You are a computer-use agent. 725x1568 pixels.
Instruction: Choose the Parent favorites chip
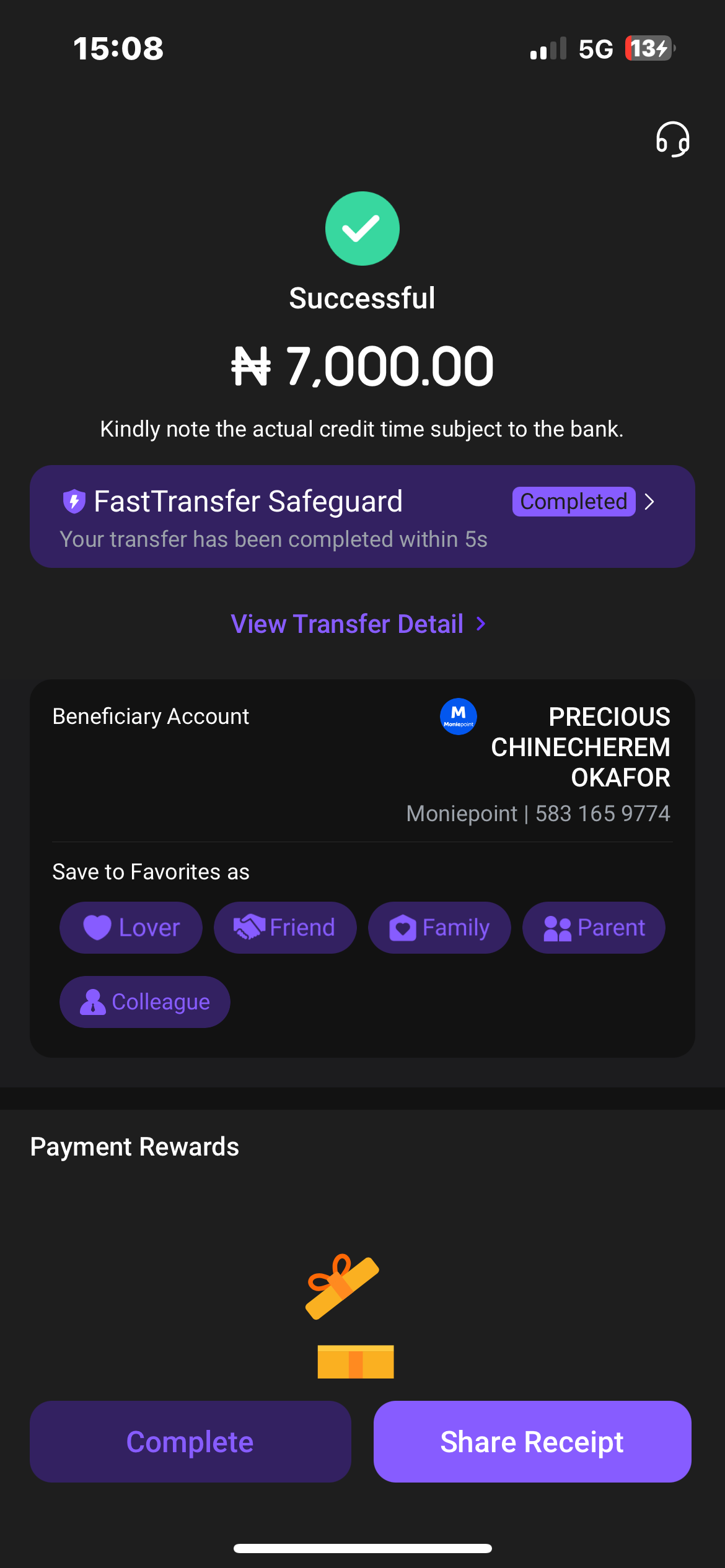tap(594, 928)
